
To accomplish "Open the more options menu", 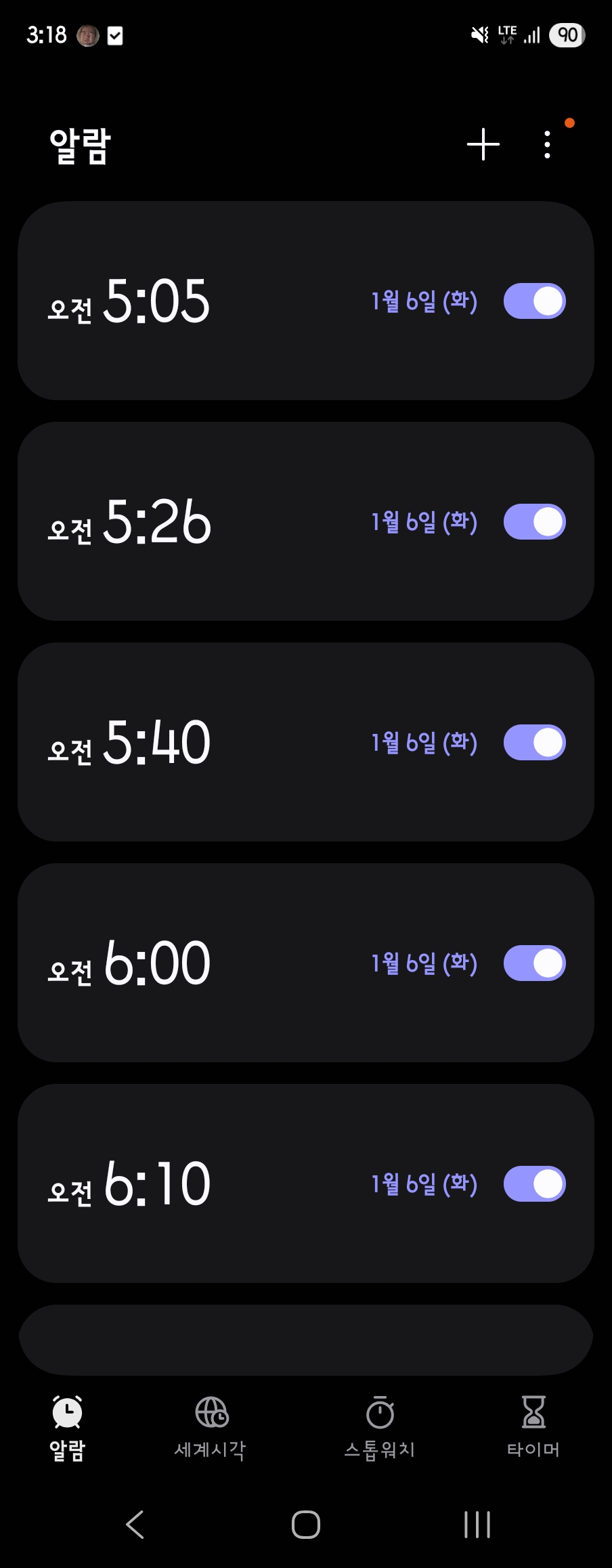I will click(x=547, y=144).
